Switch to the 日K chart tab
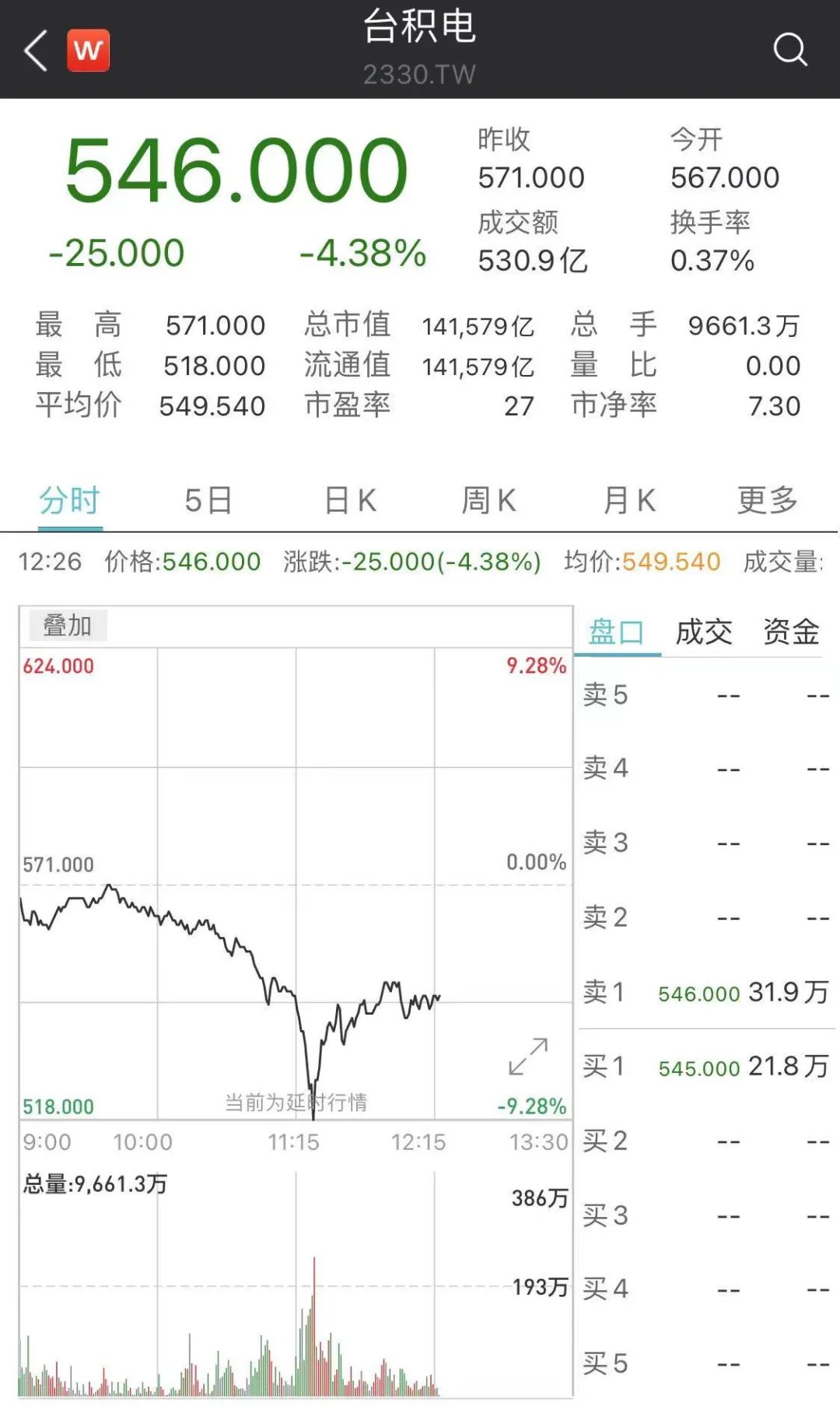 [x=350, y=500]
